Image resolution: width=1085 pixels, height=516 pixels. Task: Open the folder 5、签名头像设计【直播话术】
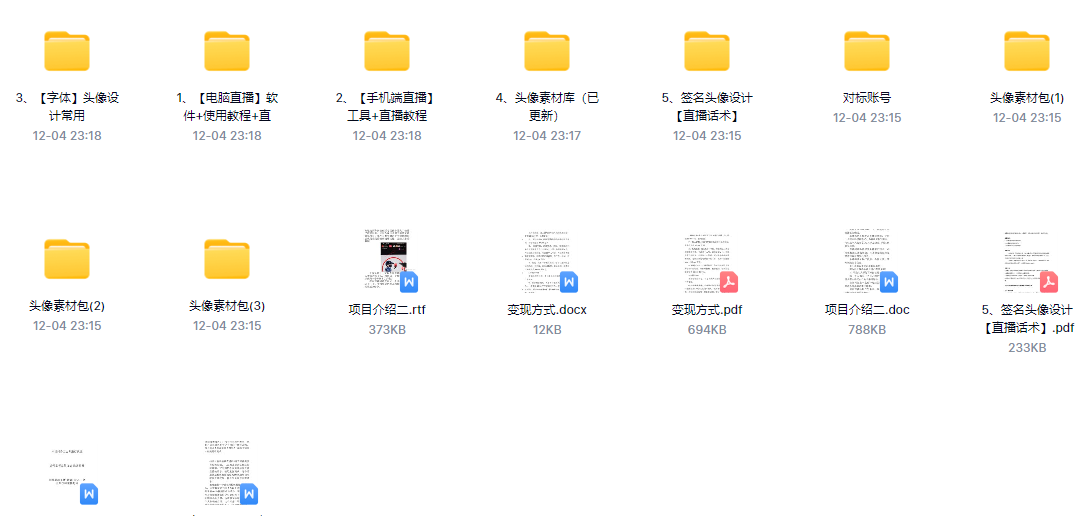tap(707, 52)
